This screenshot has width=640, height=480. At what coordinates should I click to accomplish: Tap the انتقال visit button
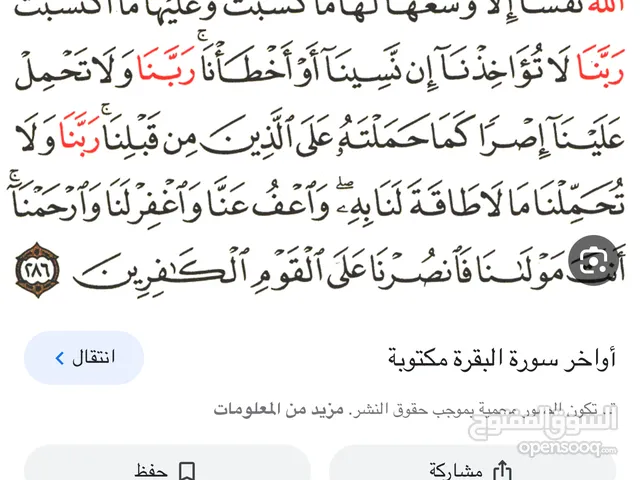pos(84,357)
